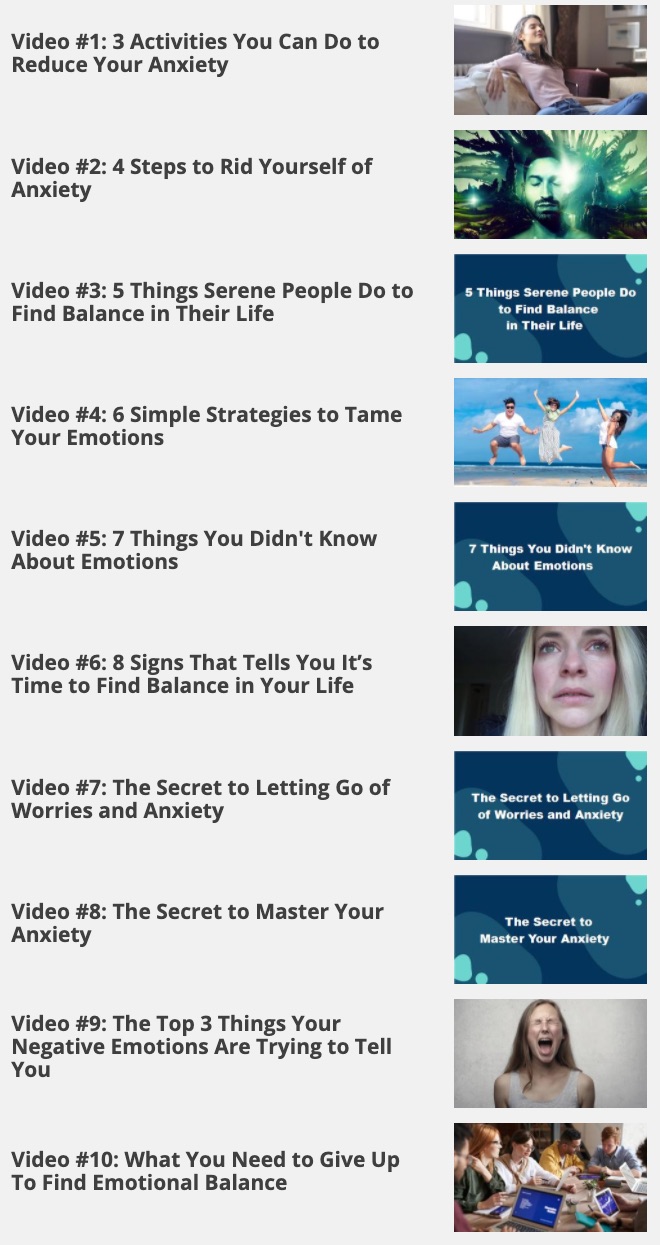
Task: Open Video #2: 4 Steps to Rid Anxiety
Action: (x=191, y=178)
